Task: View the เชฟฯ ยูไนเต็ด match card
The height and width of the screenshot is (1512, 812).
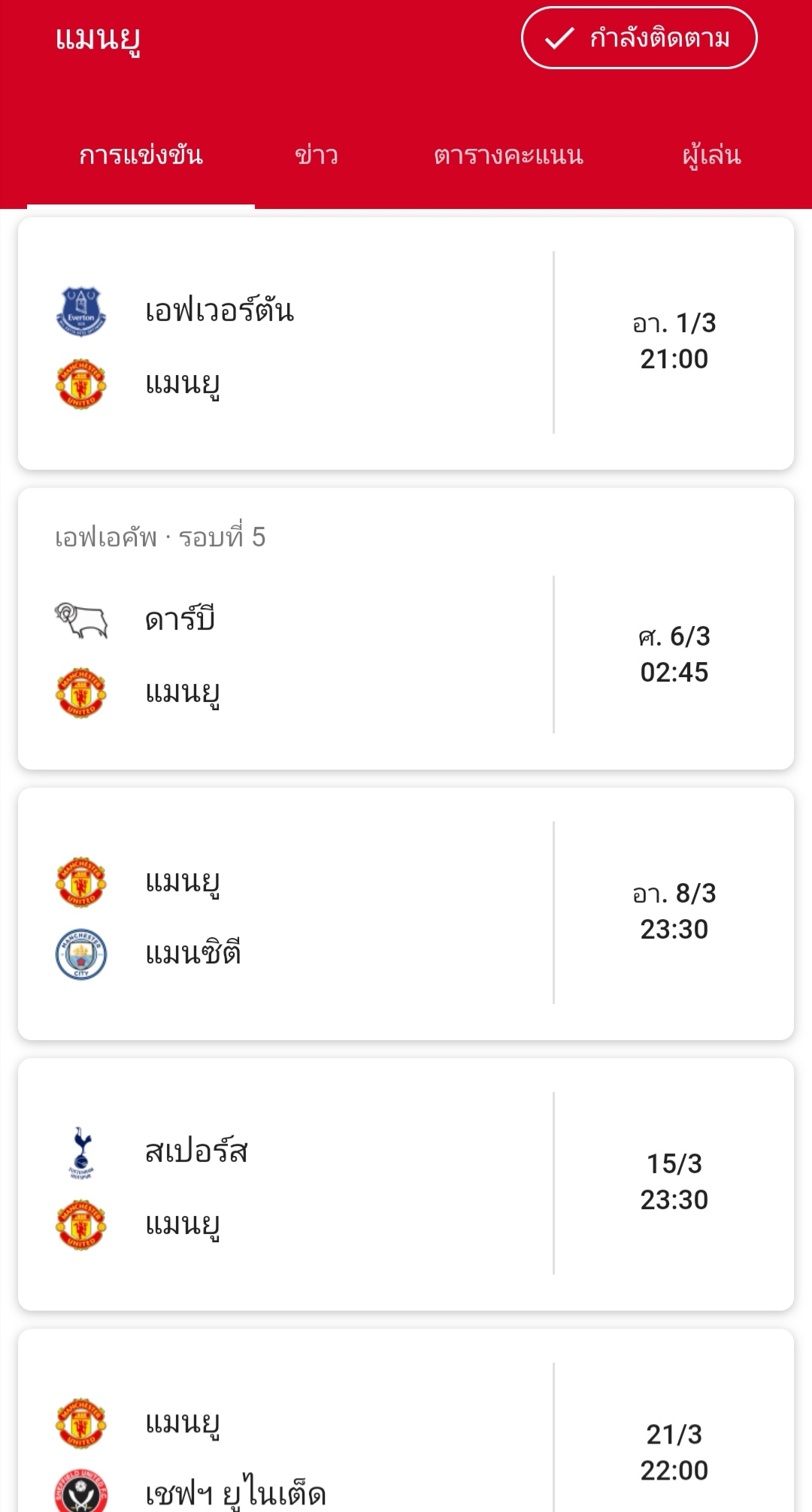Action: pyautogui.click(x=406, y=1420)
